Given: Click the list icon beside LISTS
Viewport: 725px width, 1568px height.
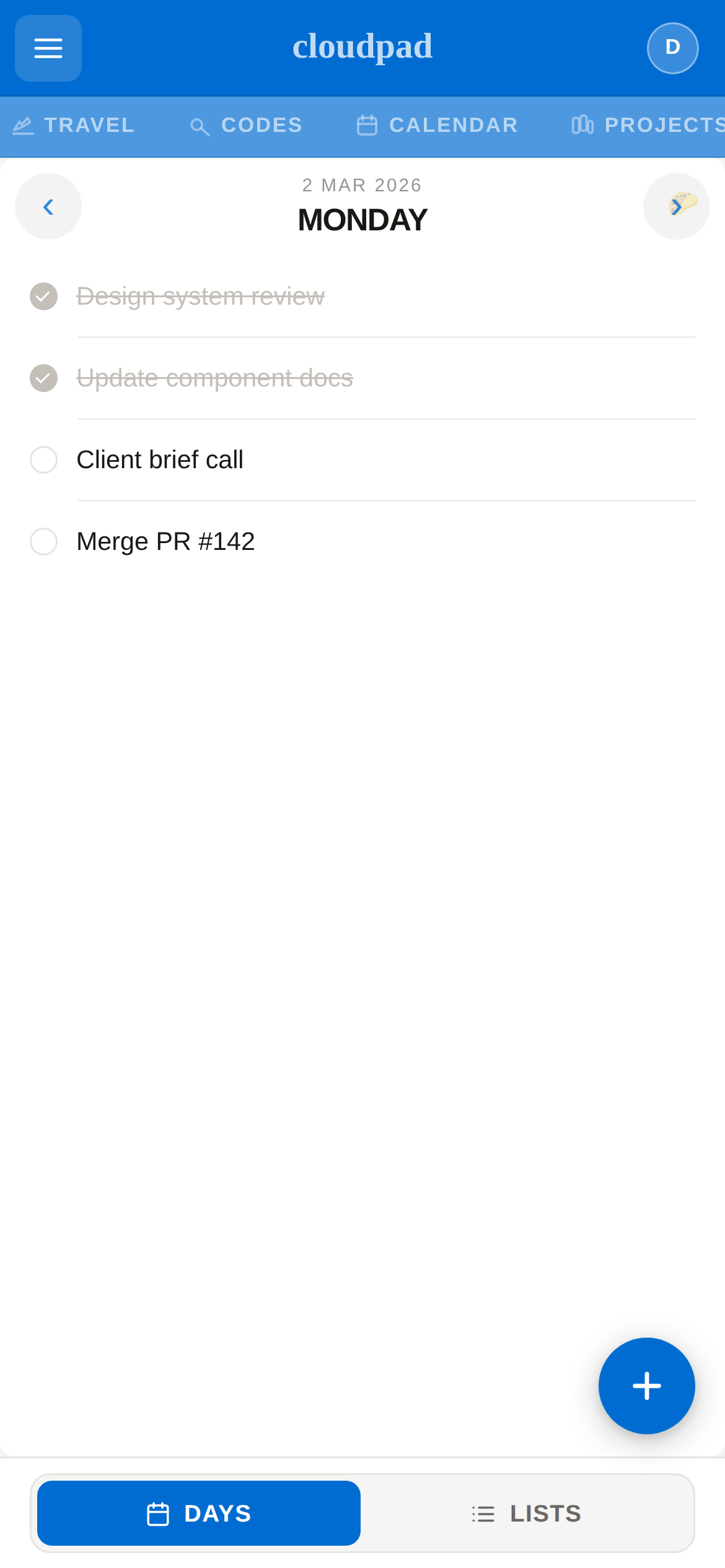Looking at the screenshot, I should [x=482, y=1514].
